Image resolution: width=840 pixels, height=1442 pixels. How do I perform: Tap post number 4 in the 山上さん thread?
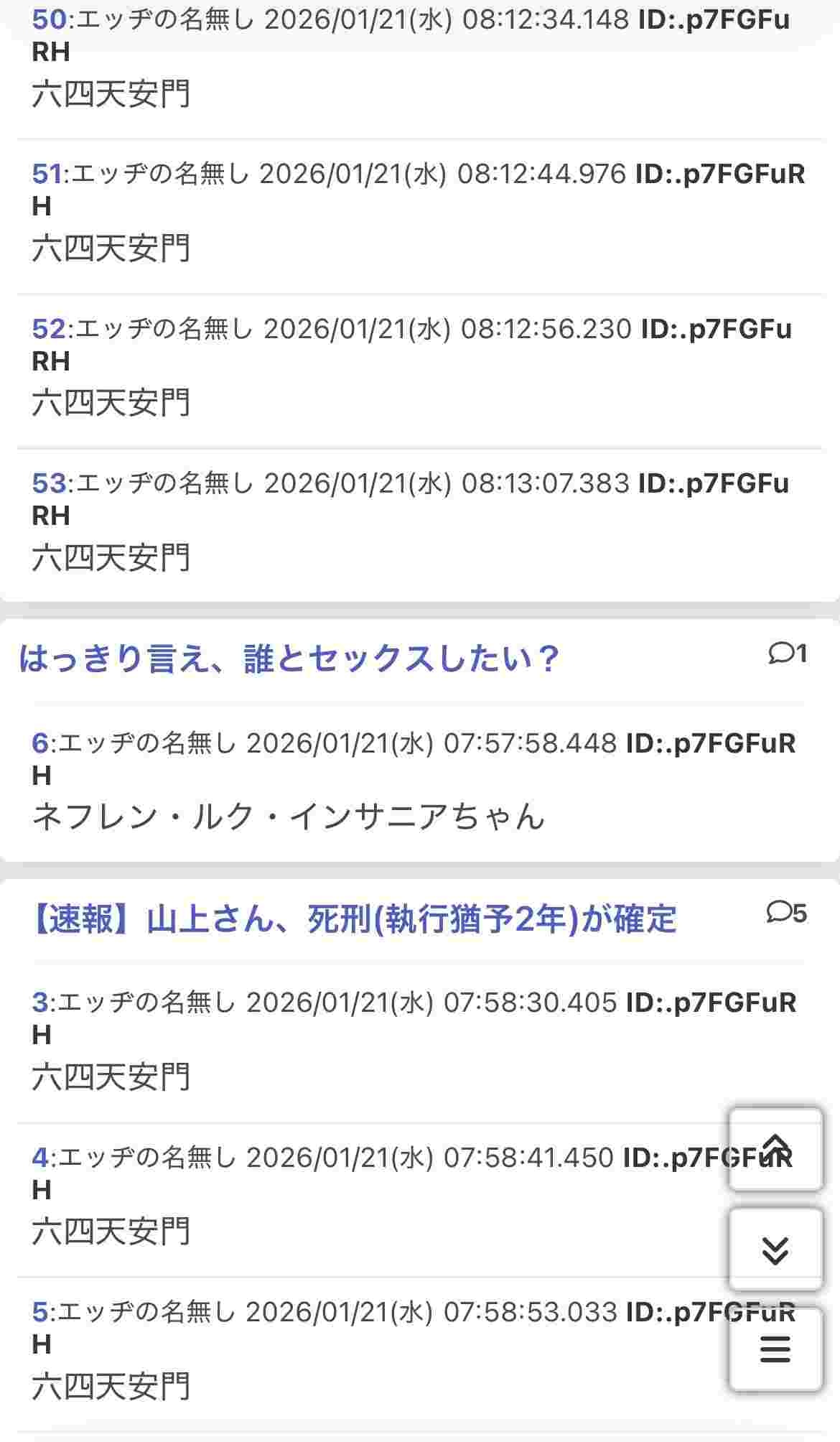click(39, 1157)
